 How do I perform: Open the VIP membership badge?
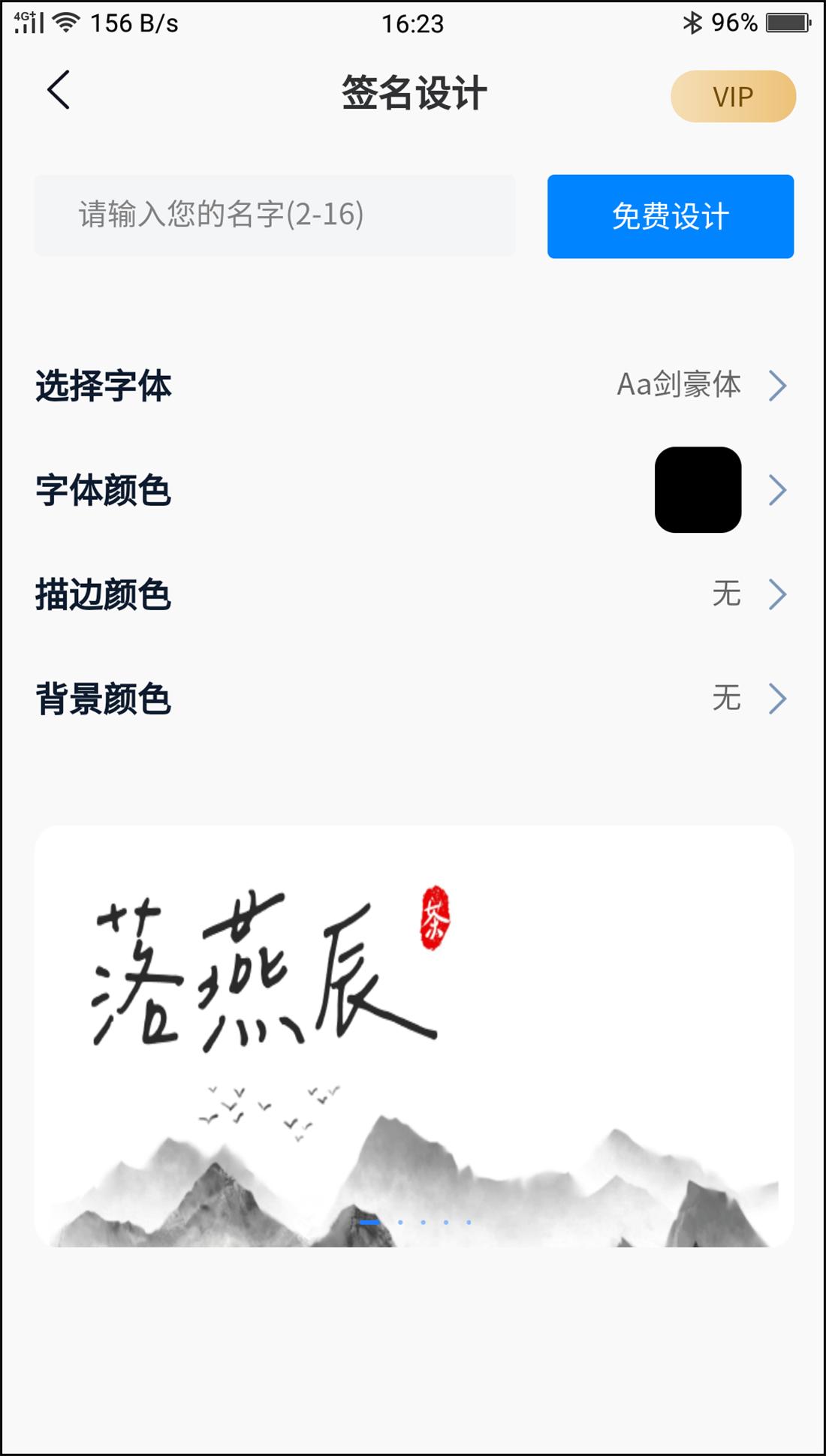pos(734,96)
